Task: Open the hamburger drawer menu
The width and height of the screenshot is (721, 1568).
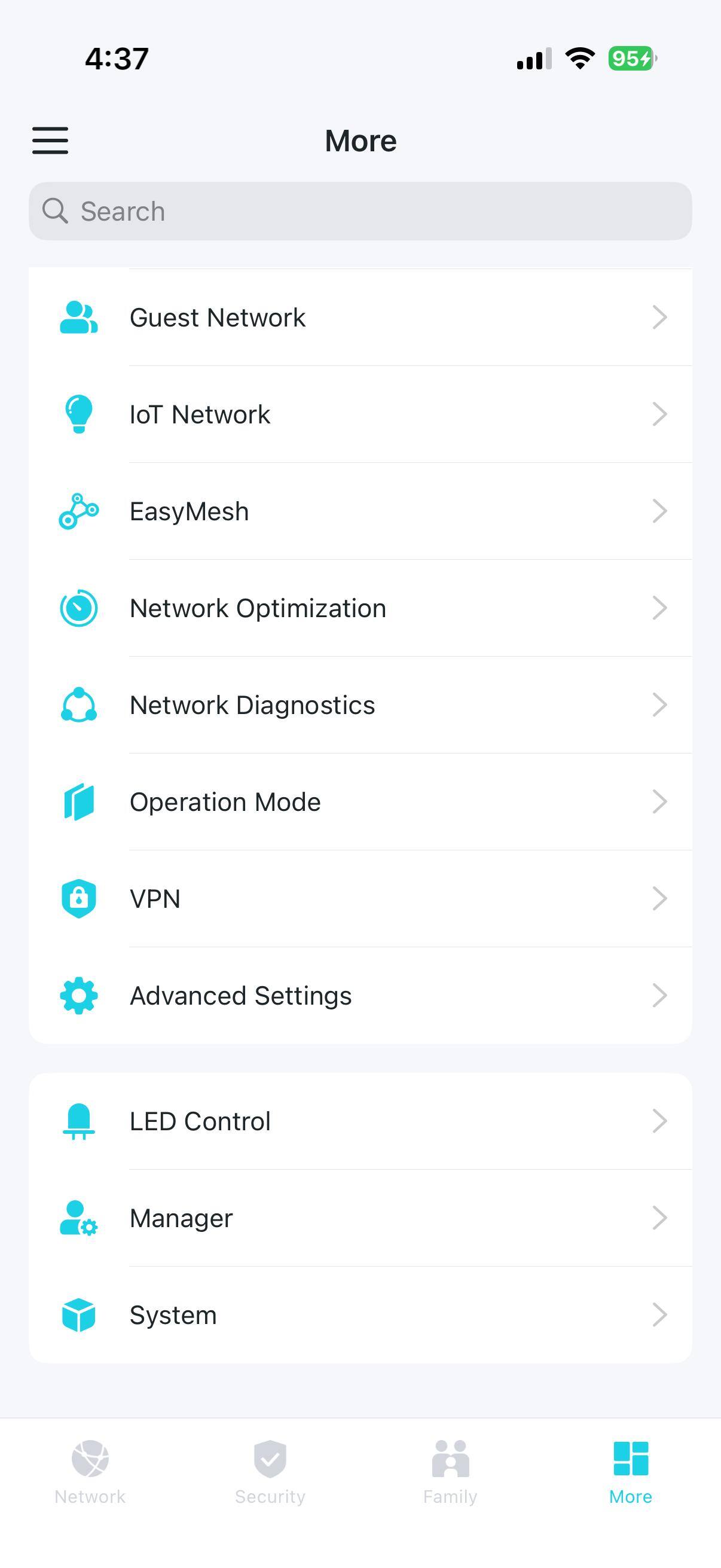Action: click(x=50, y=141)
